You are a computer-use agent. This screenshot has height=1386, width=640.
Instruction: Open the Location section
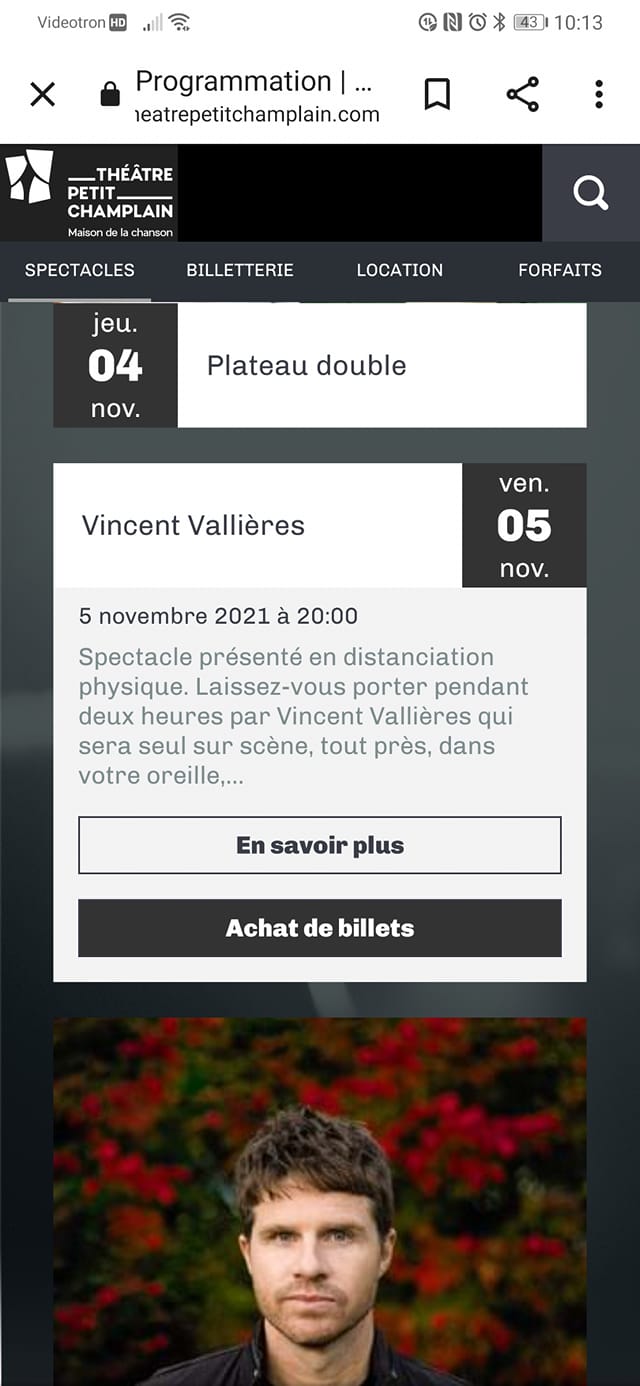pos(400,270)
